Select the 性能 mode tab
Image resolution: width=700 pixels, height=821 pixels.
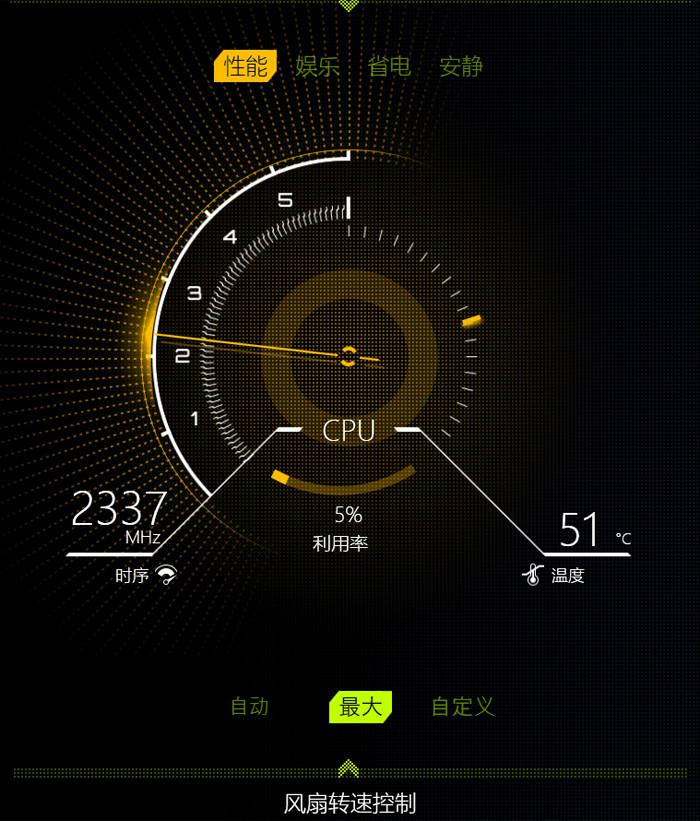[x=245, y=67]
